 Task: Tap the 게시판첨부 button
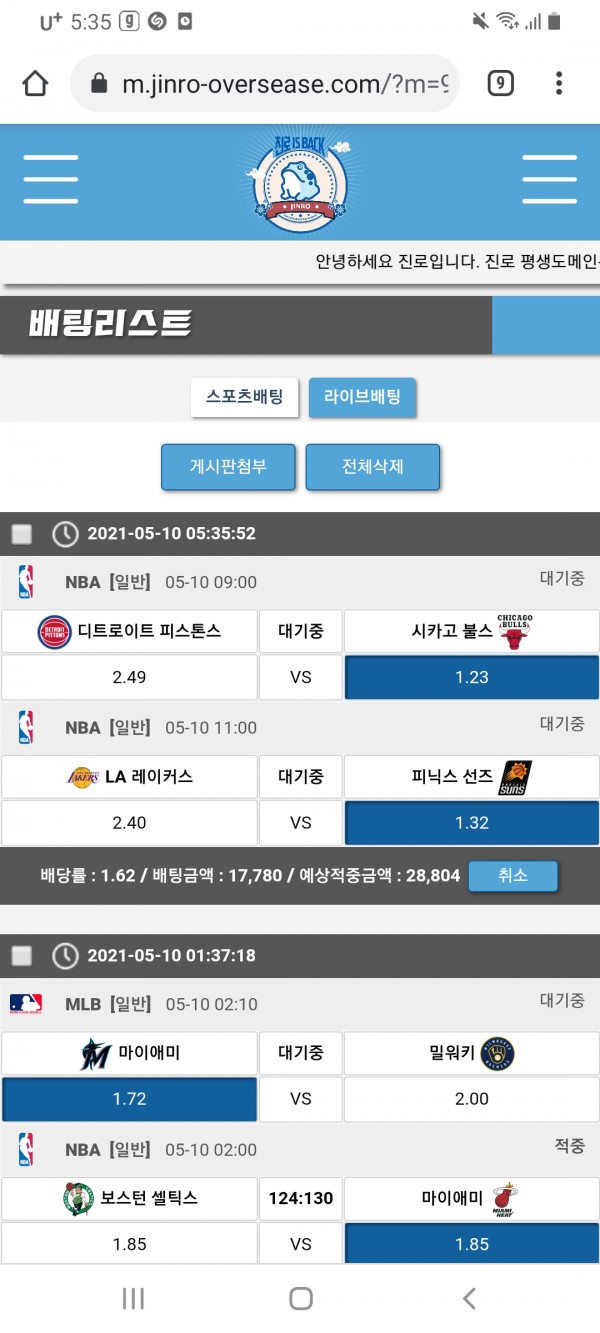pos(228,467)
